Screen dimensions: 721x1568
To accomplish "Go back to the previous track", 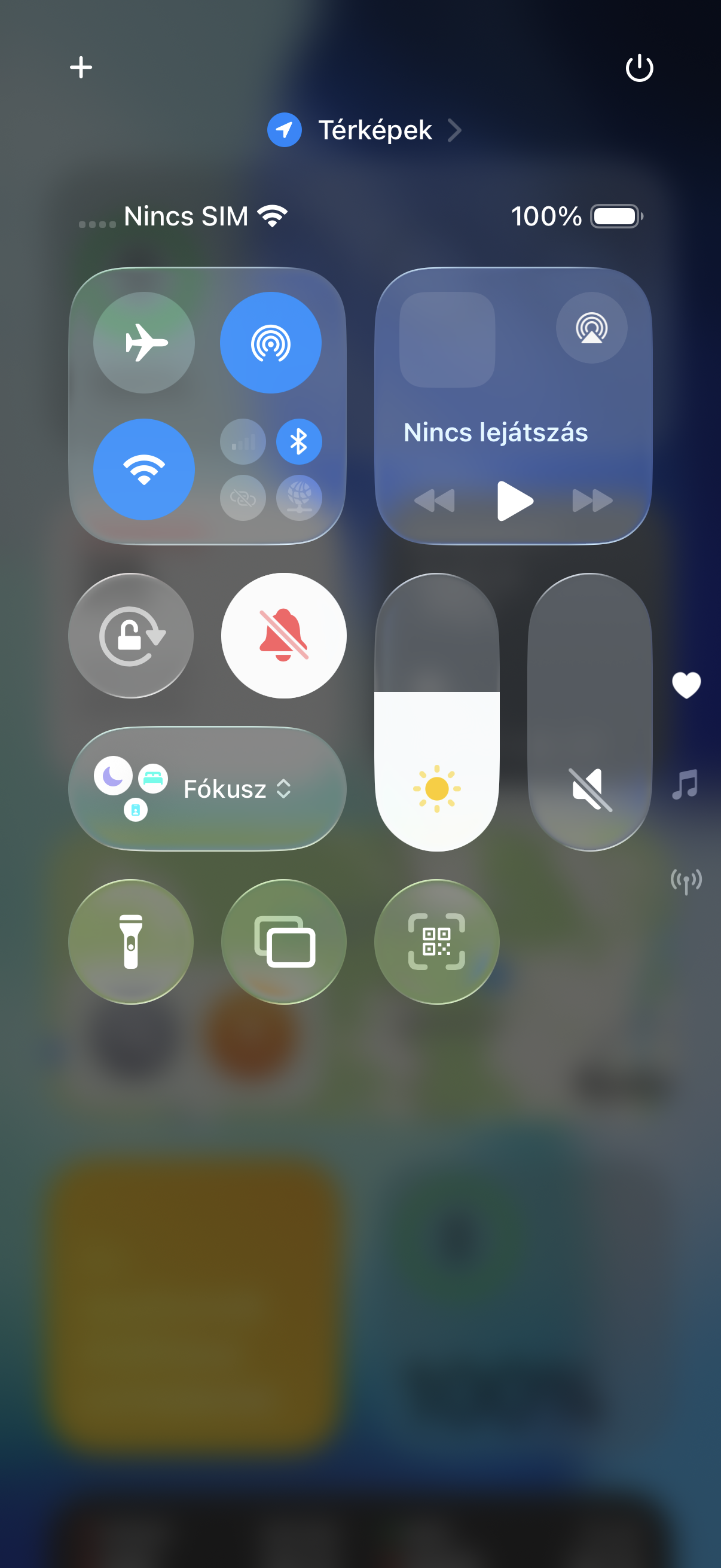I will click(435, 501).
